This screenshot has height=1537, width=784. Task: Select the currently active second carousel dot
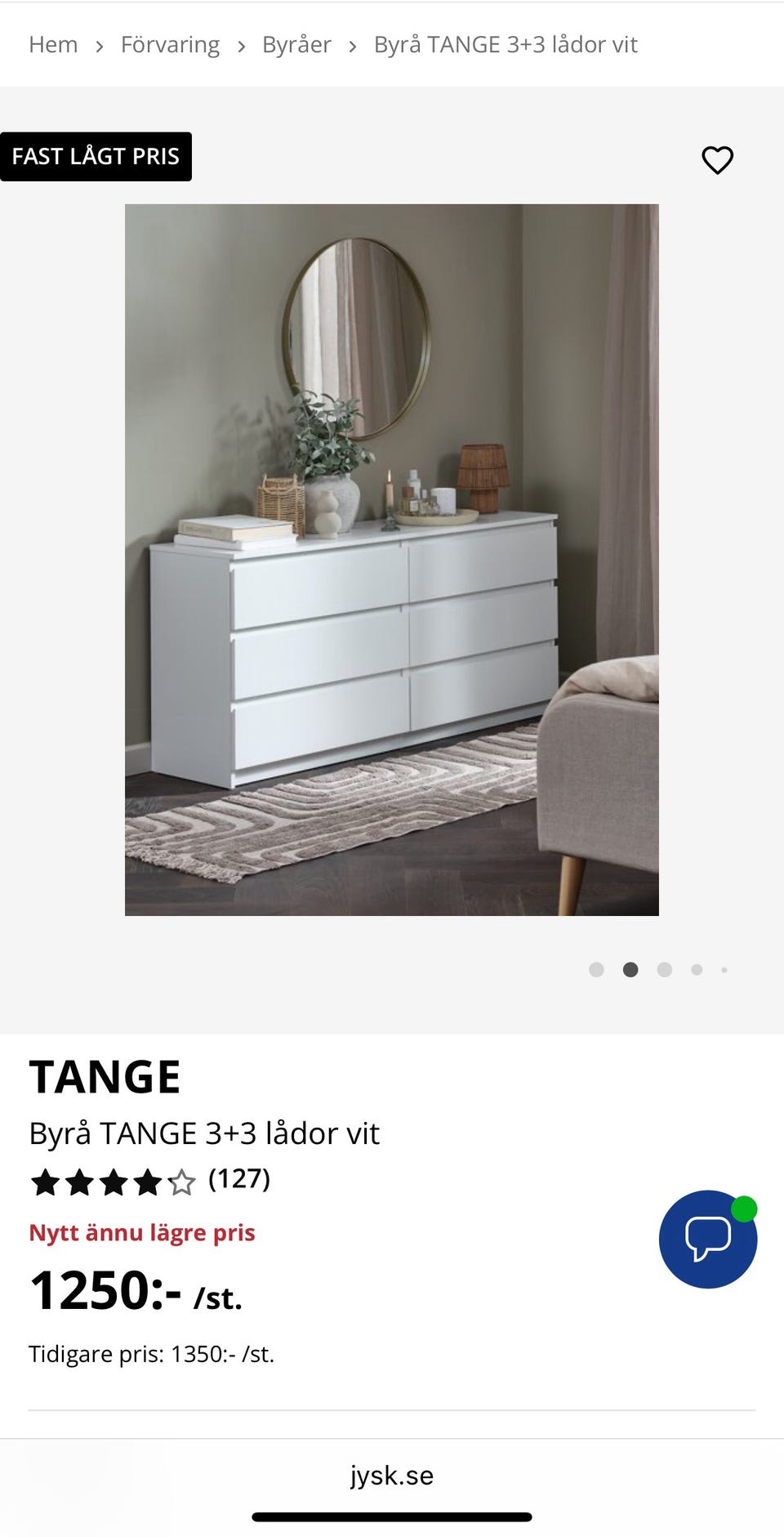631,970
